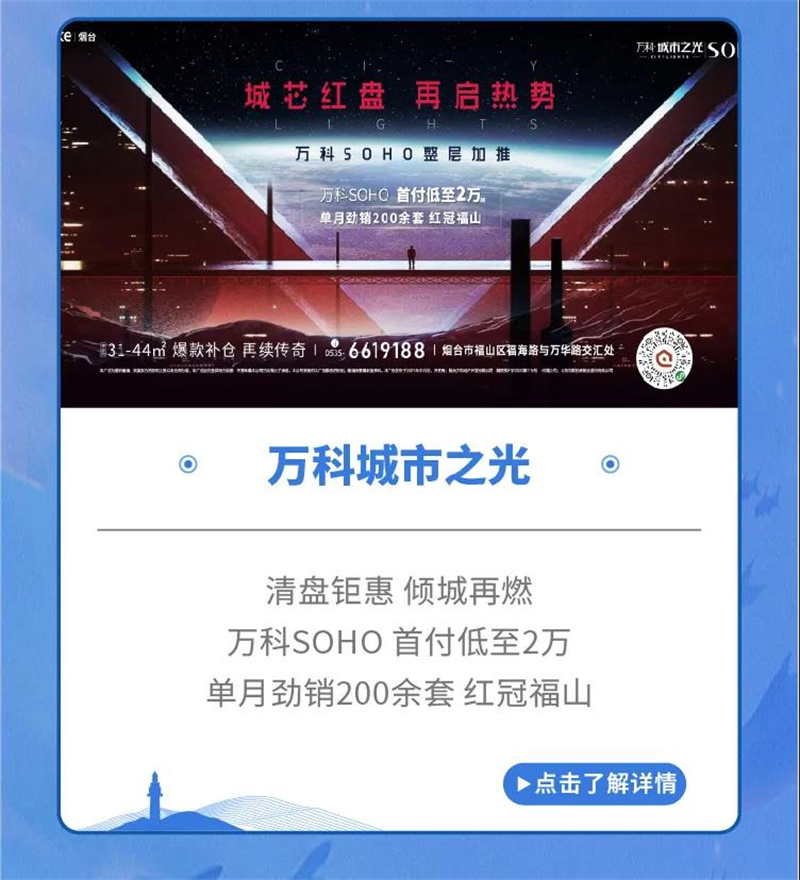Tap the 点击了解详情 button
Viewport: 800px width, 880px height.
pyautogui.click(x=595, y=784)
